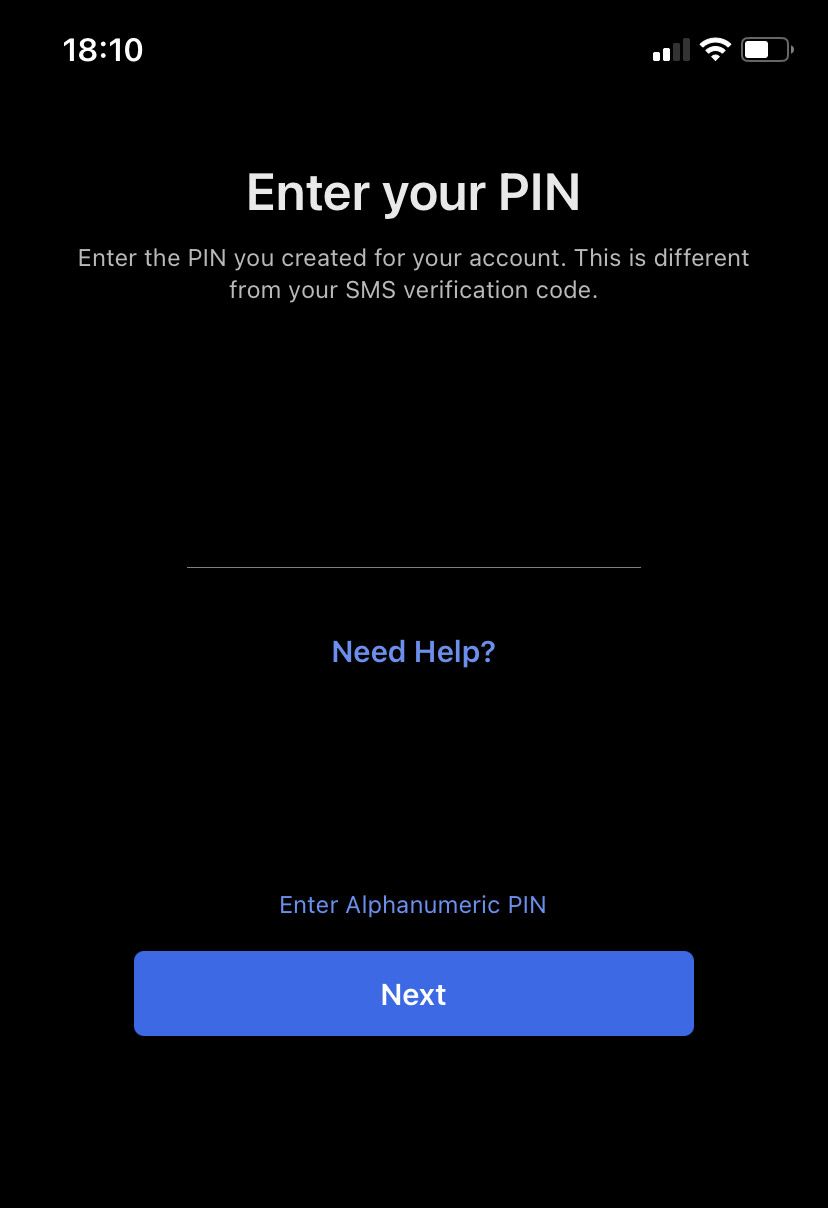Tap the Next button
The height and width of the screenshot is (1208, 828).
pyautogui.click(x=413, y=994)
